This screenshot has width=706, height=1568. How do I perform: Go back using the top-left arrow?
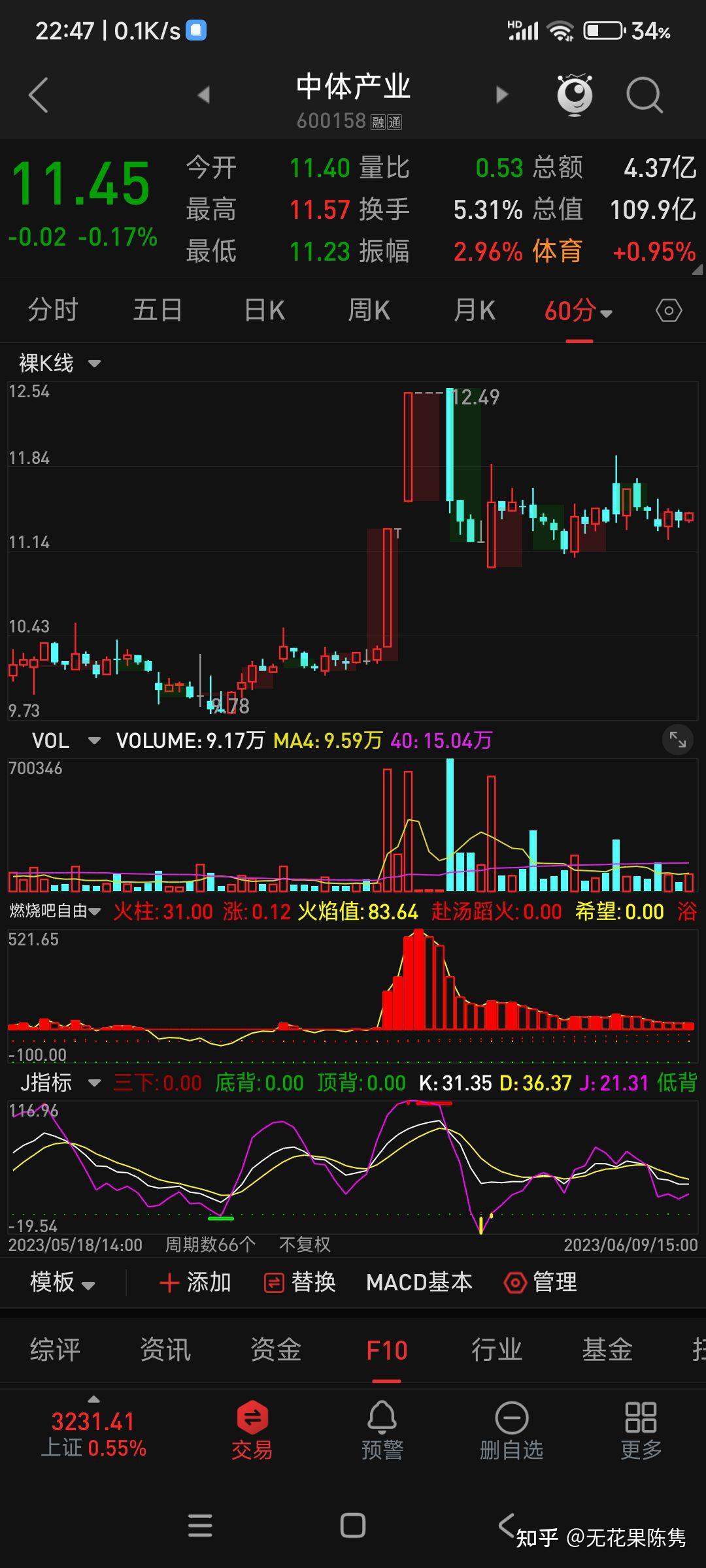(x=39, y=95)
